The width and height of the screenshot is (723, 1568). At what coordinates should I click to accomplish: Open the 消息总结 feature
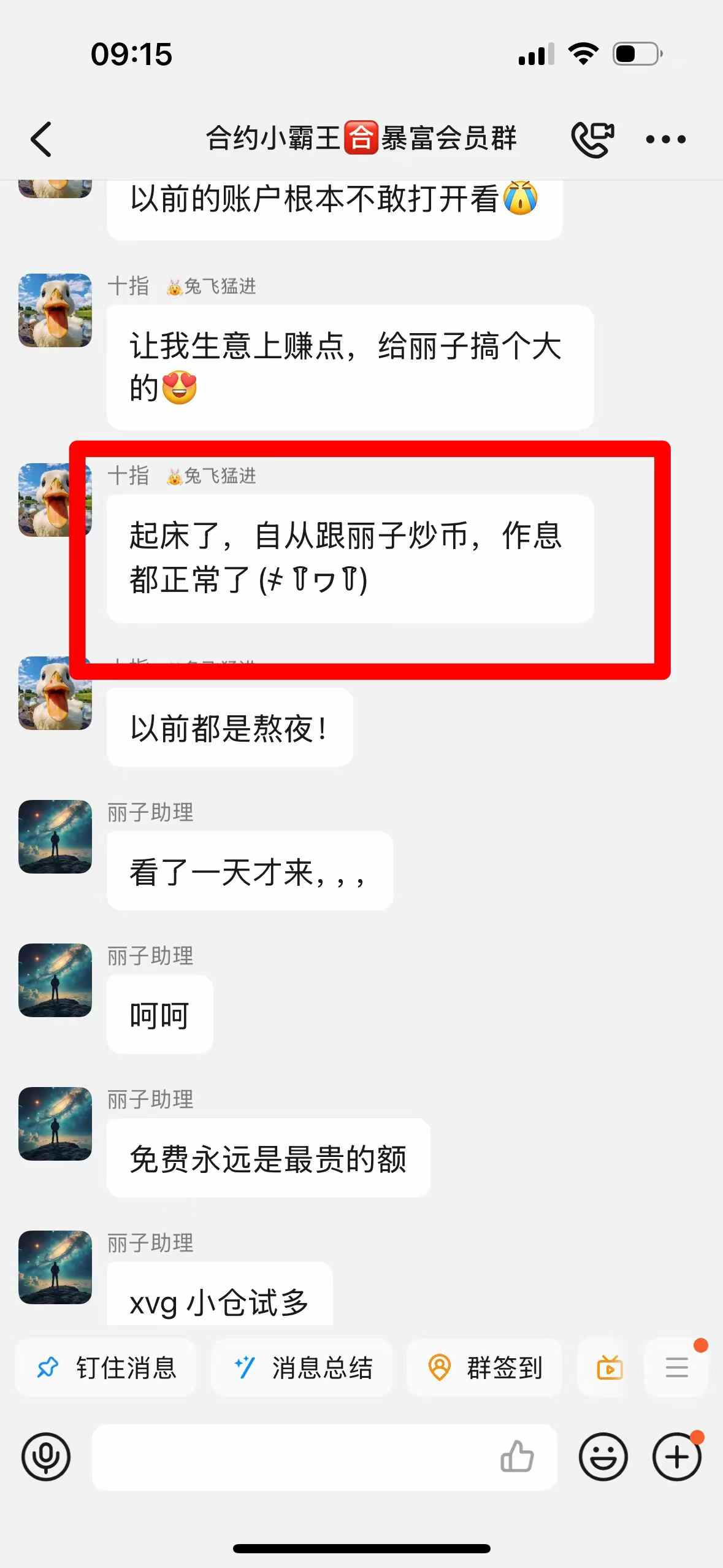[x=302, y=1367]
